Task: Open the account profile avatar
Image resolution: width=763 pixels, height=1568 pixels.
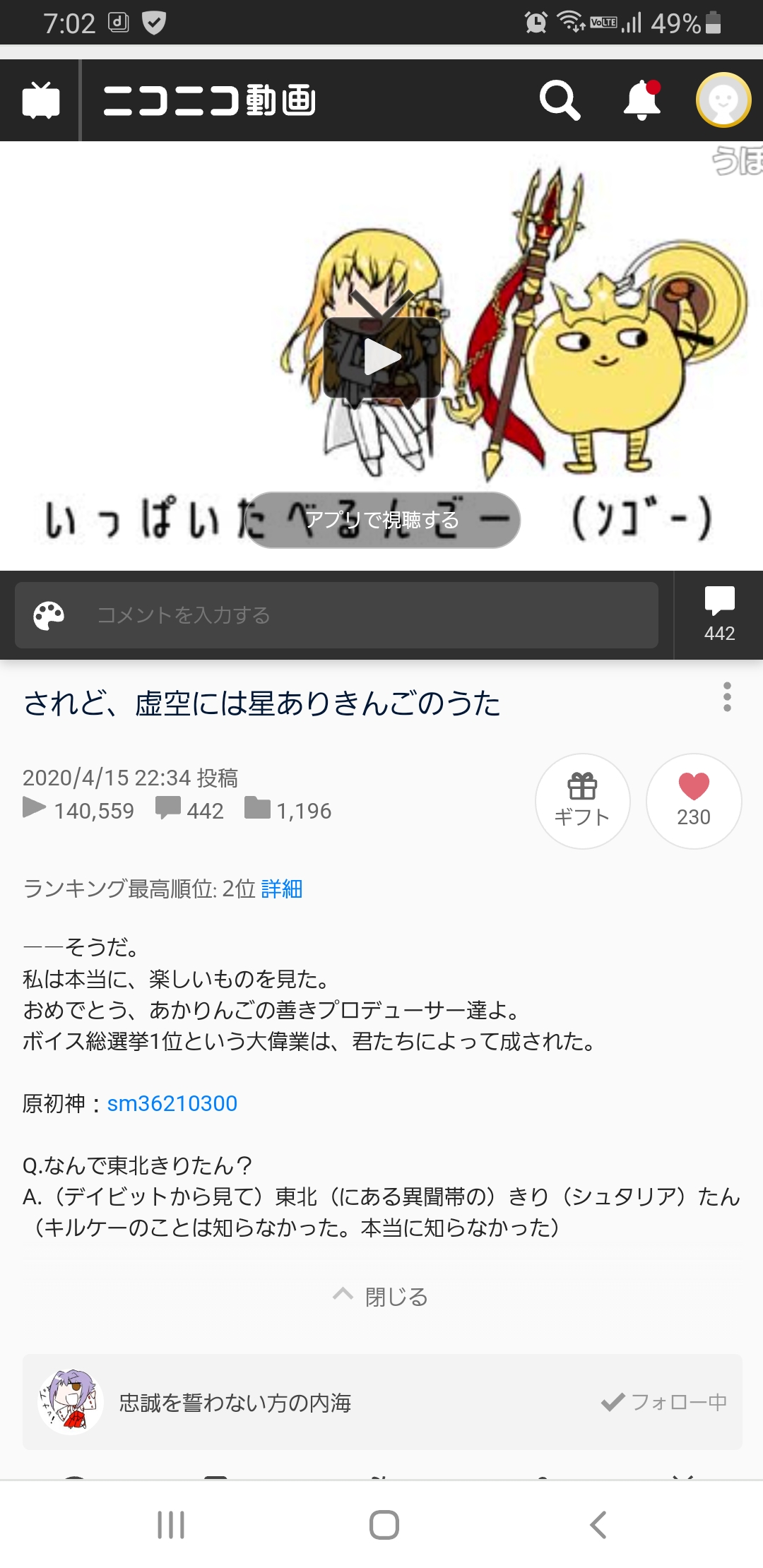Action: coord(723,100)
